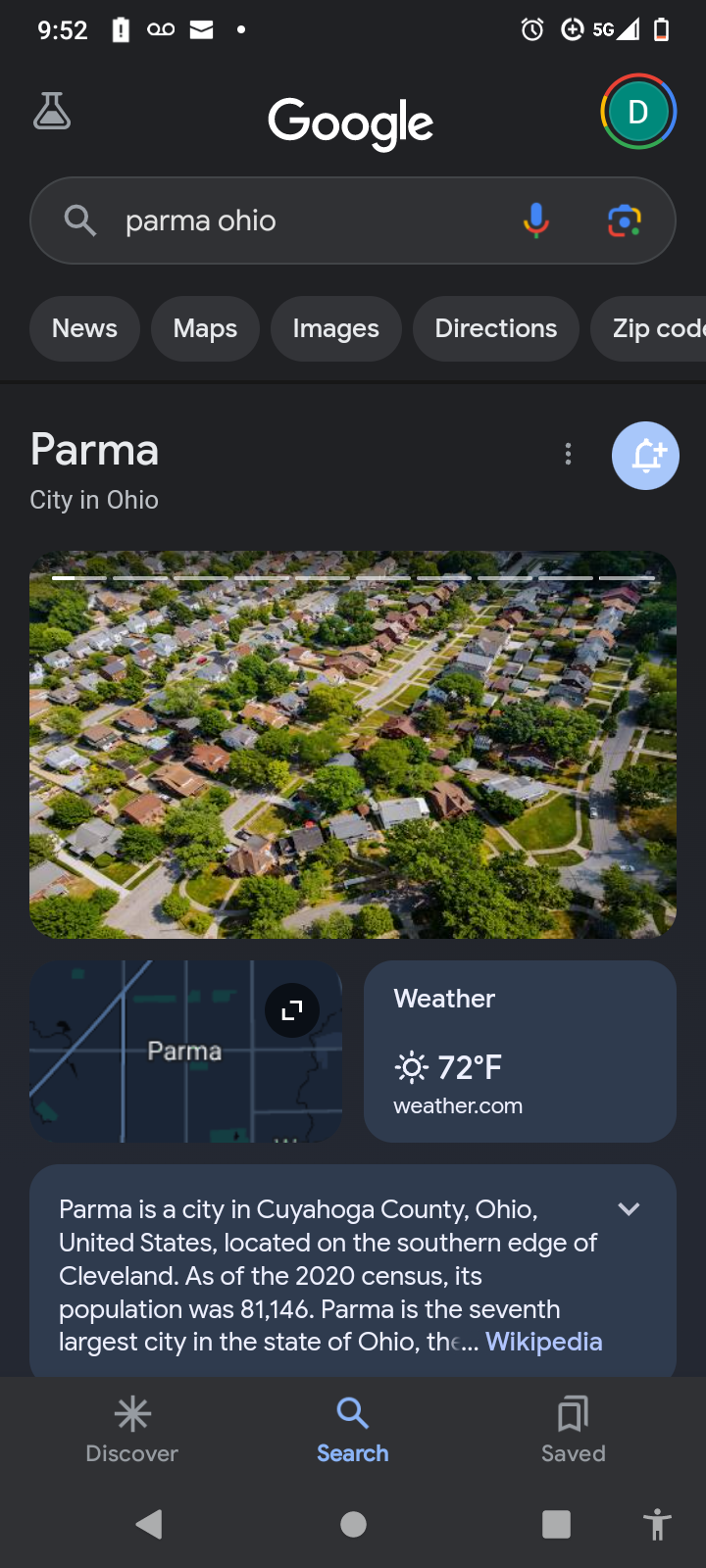The image size is (706, 1568).
Task: Get Directions to Parma
Action: coord(496,328)
